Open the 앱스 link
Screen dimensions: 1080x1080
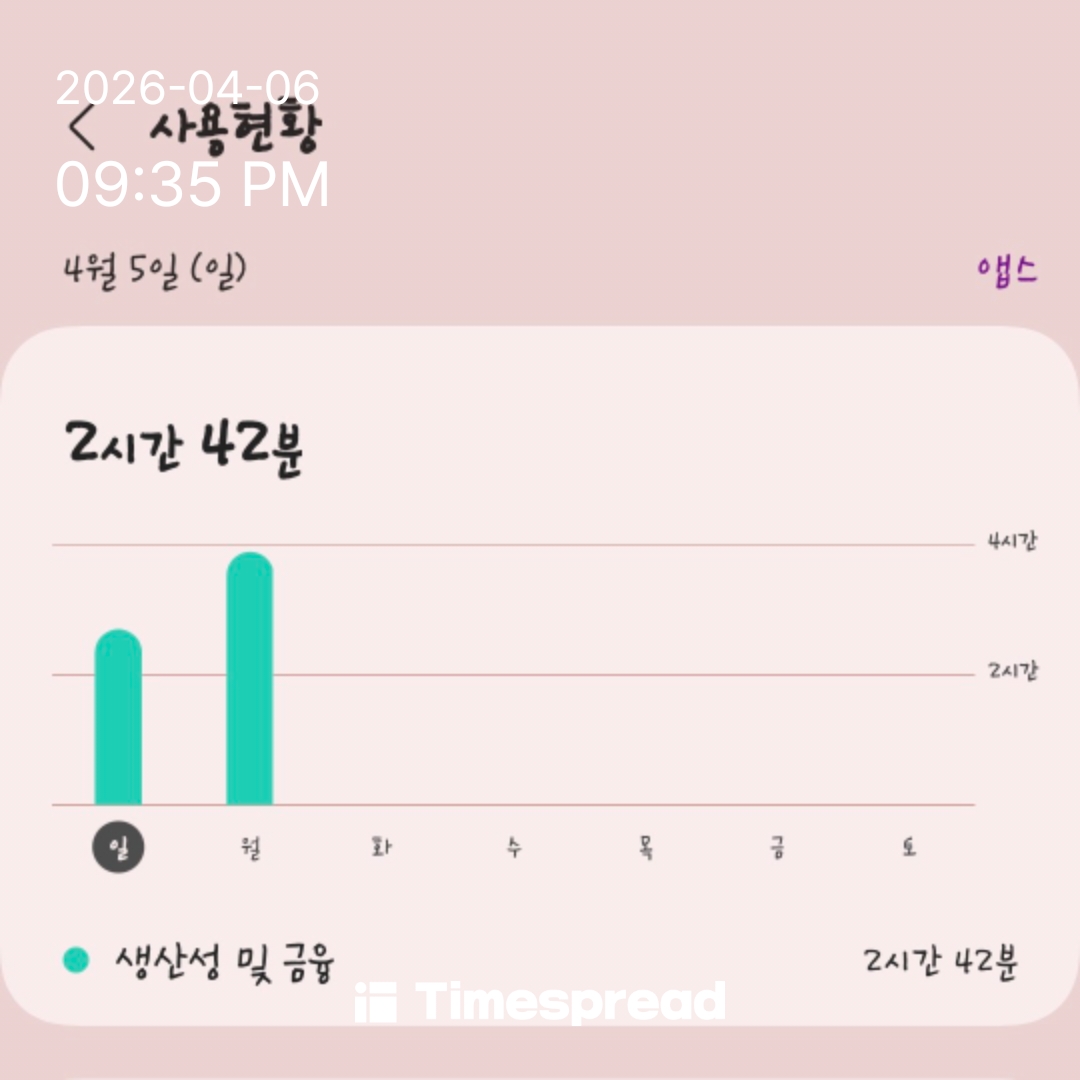pyautogui.click(x=1007, y=270)
